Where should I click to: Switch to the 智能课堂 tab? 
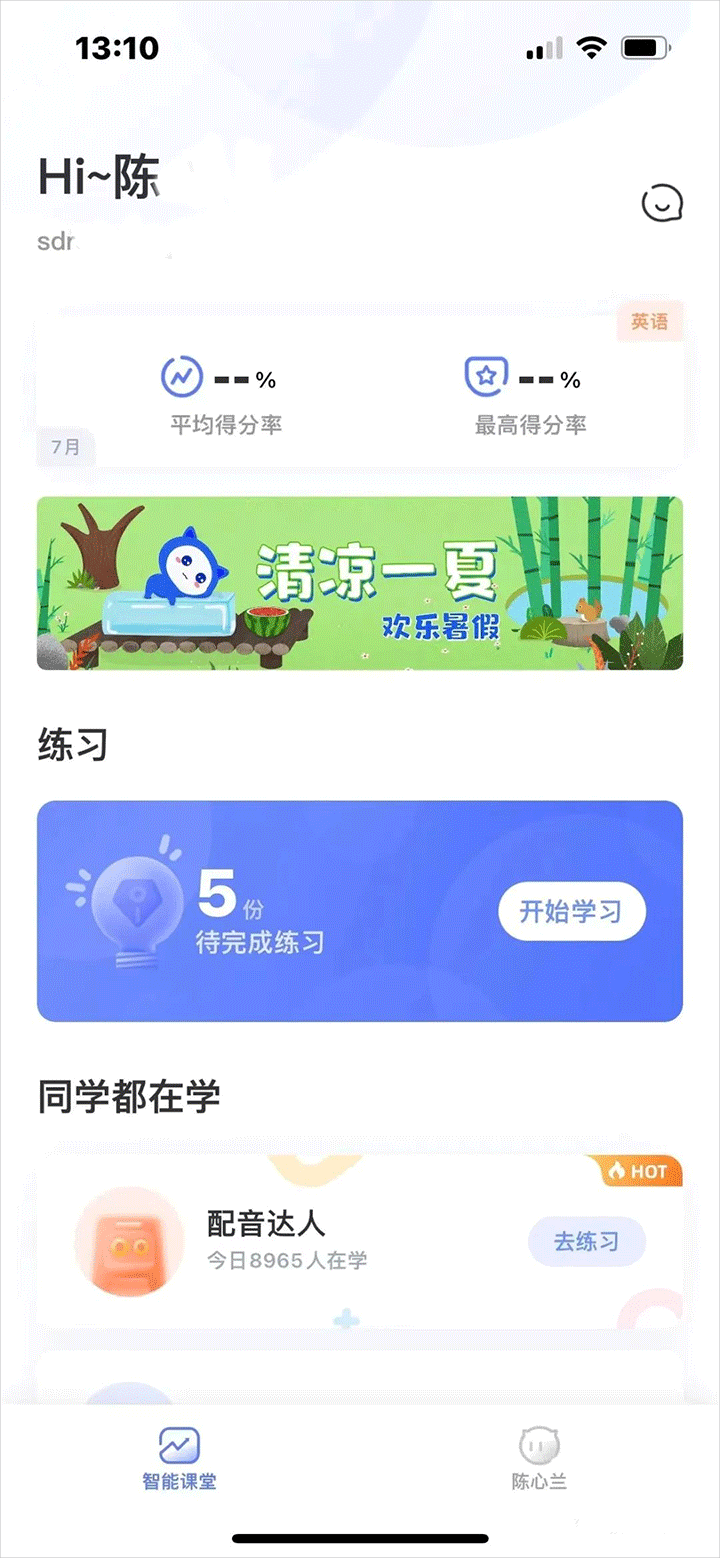(179, 1458)
